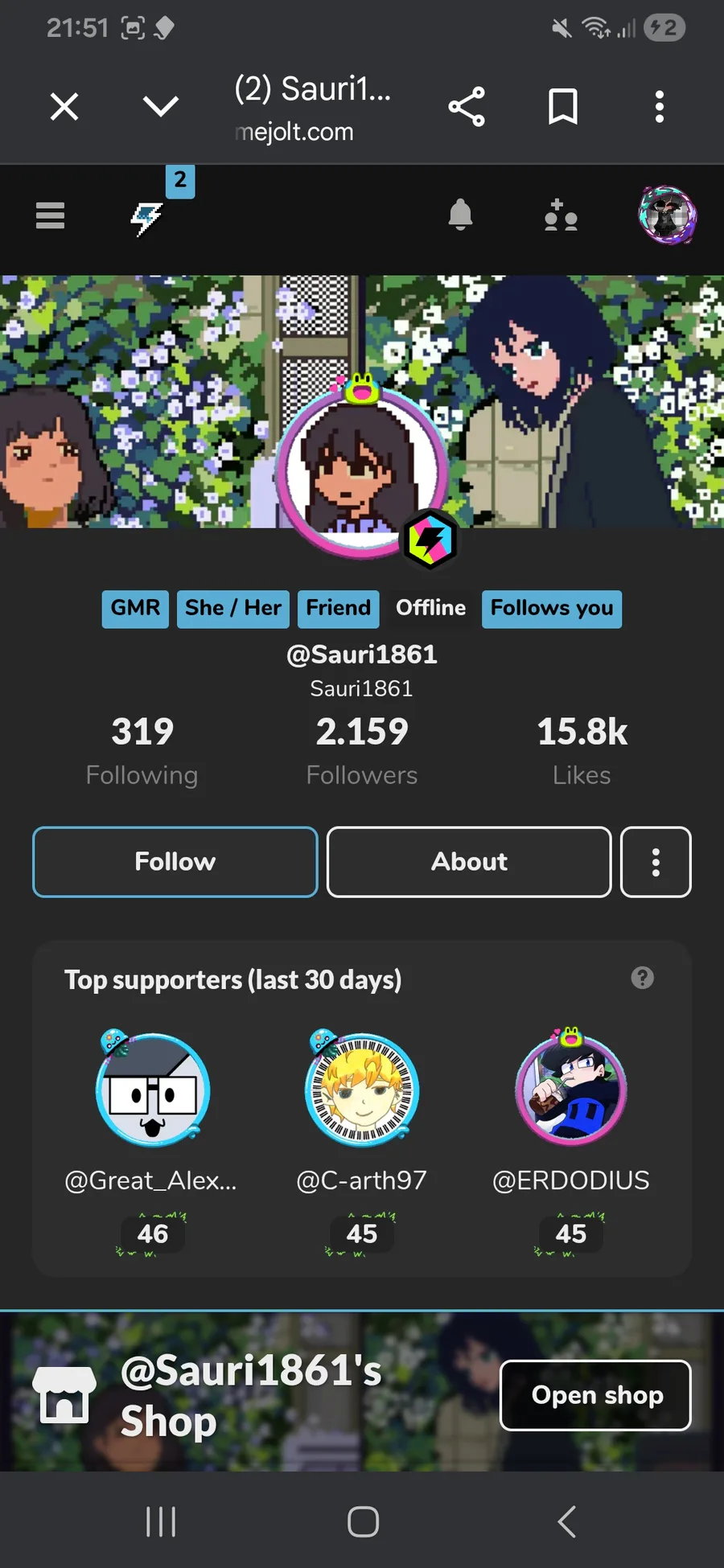Go back using the system navigation

coord(567,1521)
